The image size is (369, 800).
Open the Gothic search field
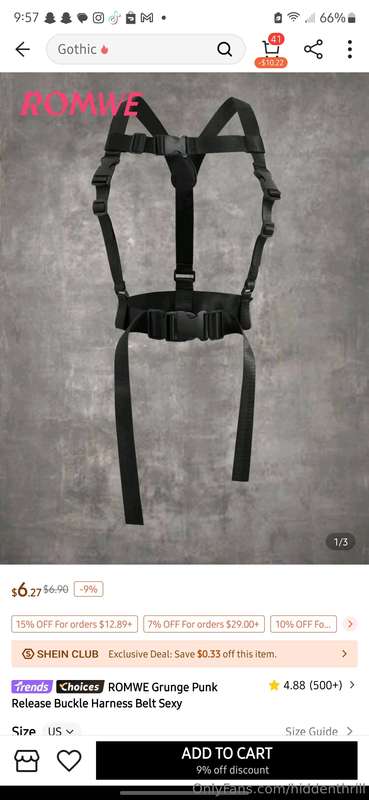pyautogui.click(x=145, y=49)
